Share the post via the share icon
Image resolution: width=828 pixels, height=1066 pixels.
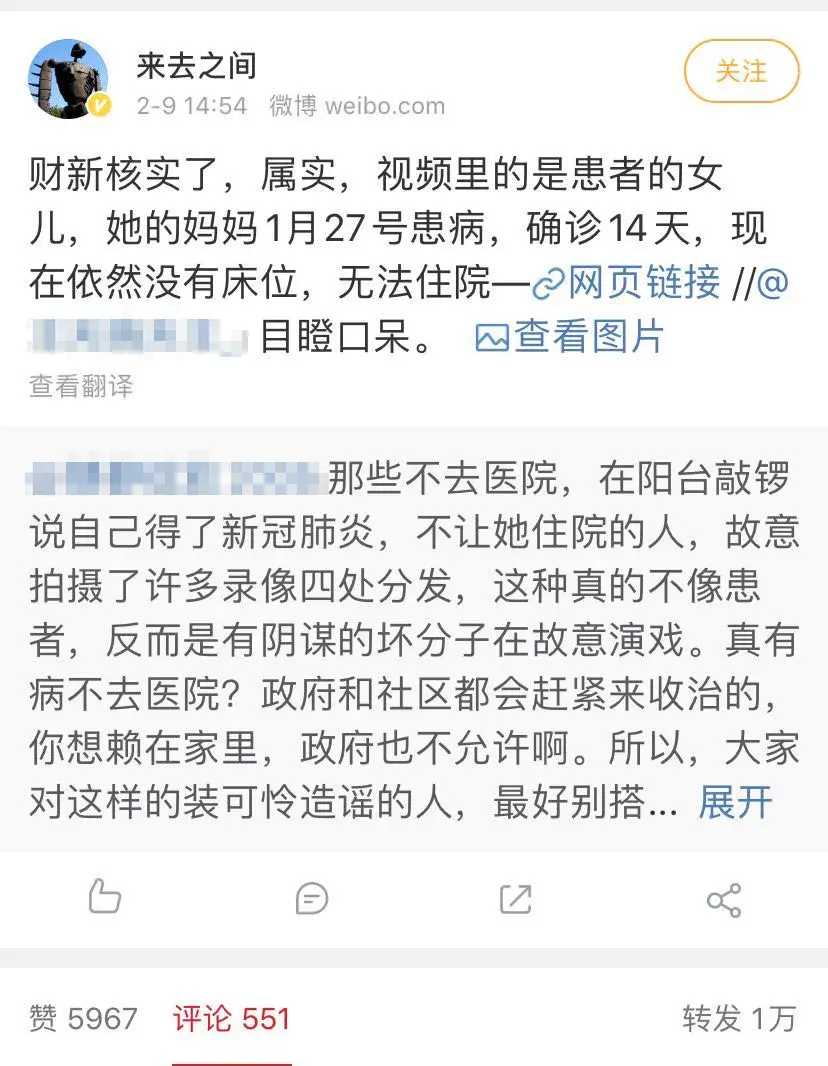pyautogui.click(x=723, y=899)
